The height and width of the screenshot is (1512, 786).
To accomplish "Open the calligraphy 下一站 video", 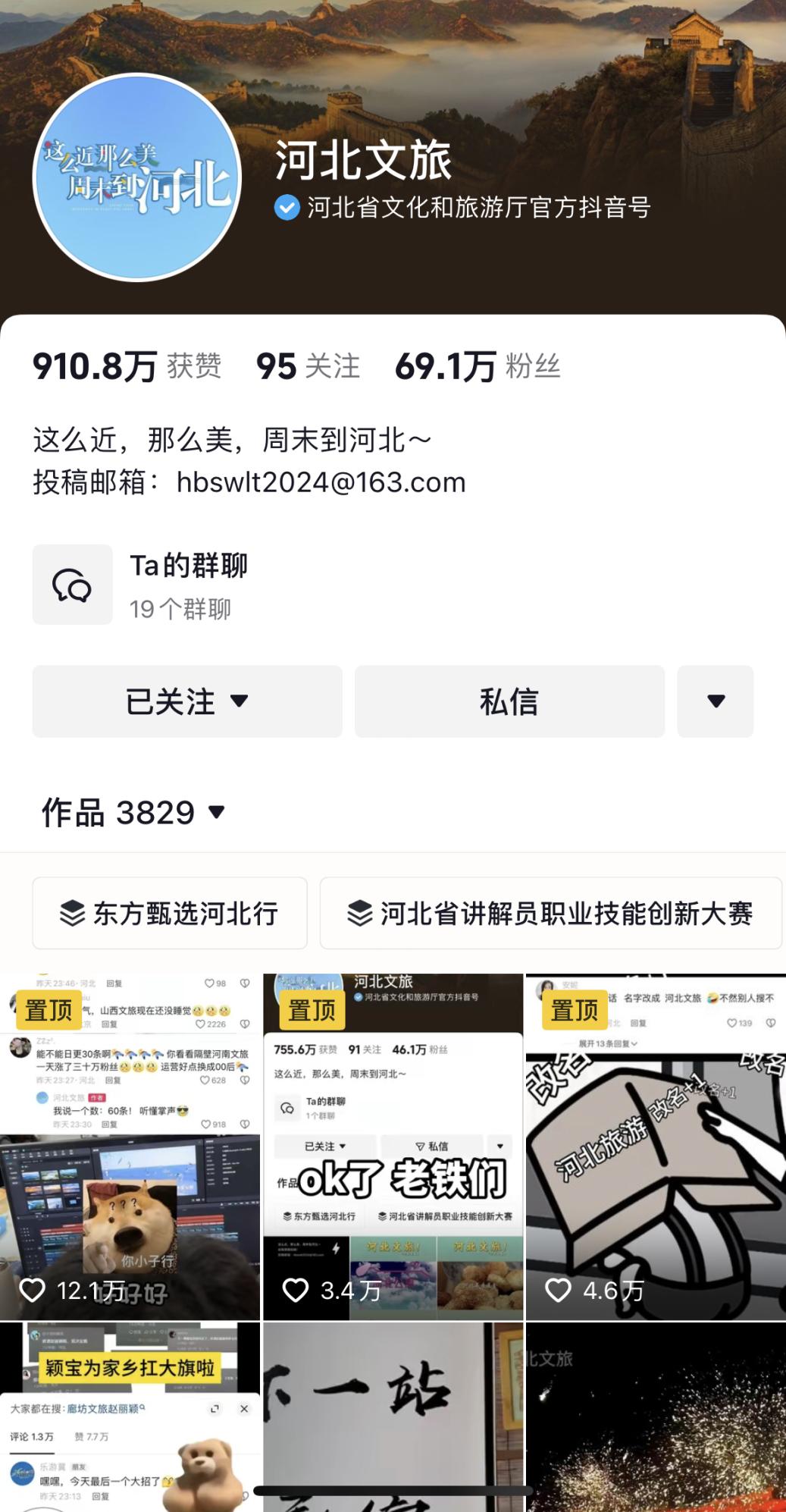I will 393,1416.
